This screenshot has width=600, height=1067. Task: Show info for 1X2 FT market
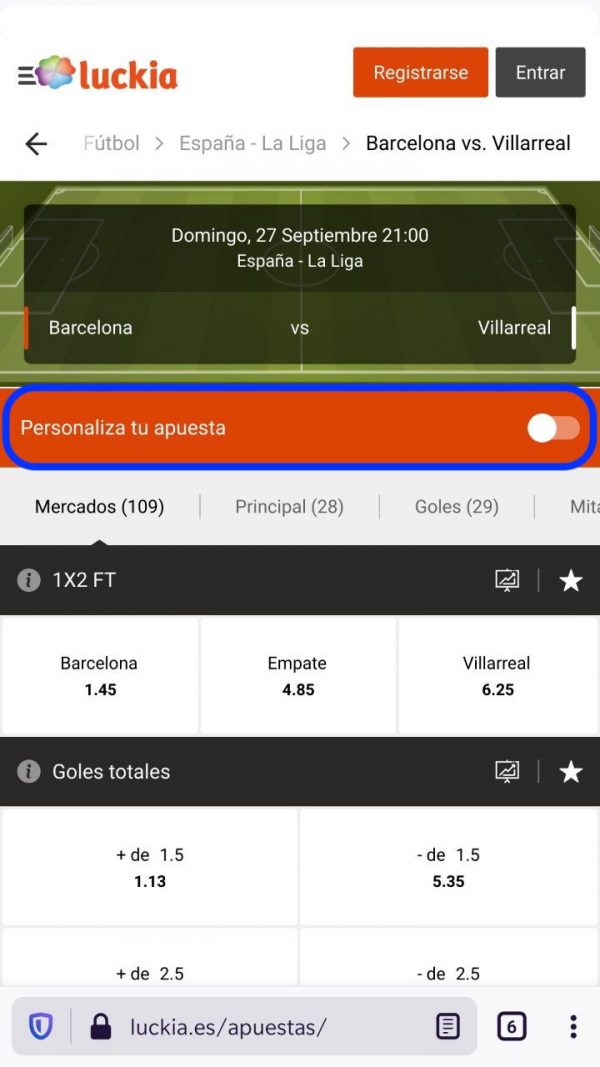(x=29, y=580)
